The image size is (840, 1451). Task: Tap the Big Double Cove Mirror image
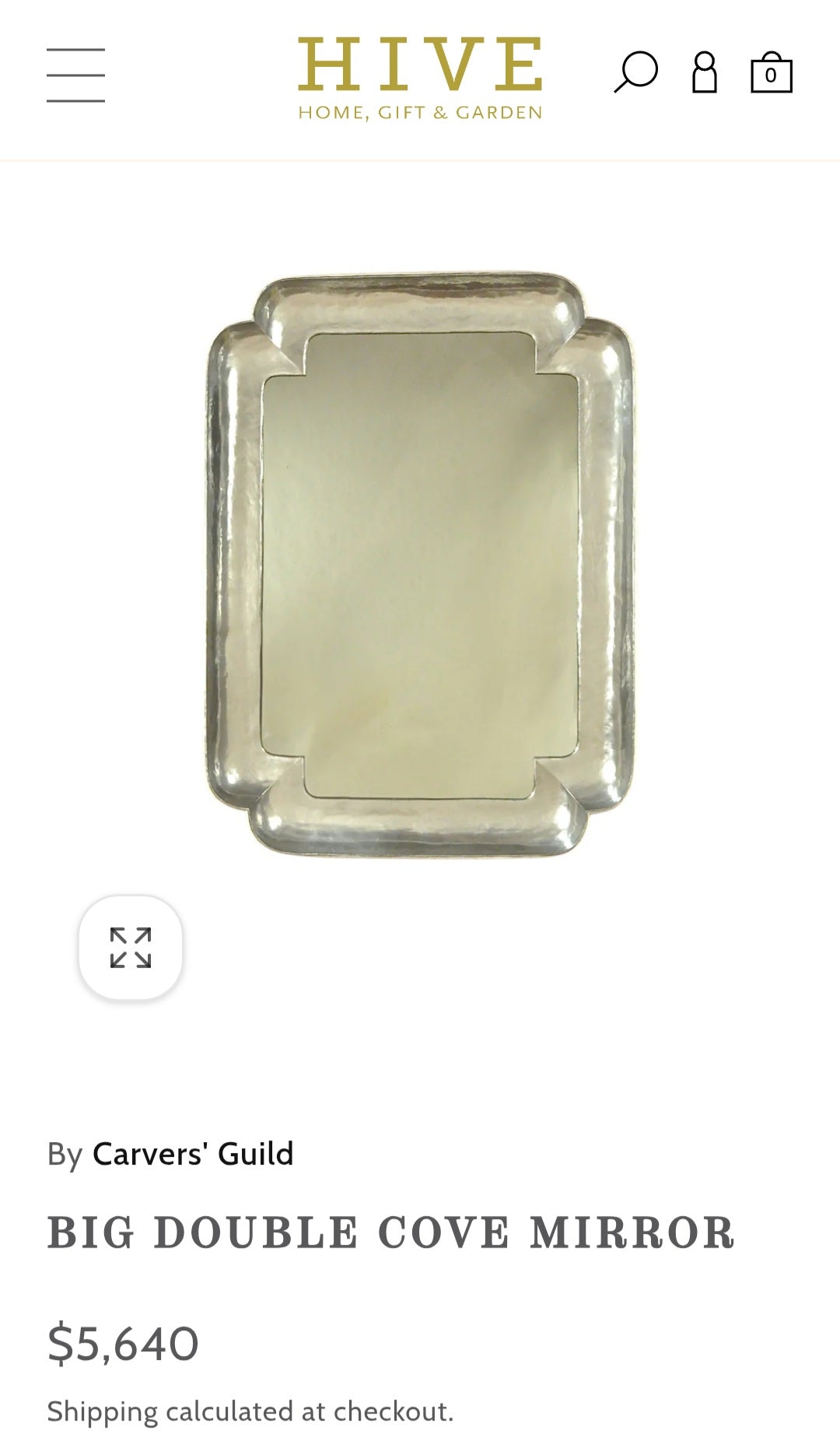(420, 564)
